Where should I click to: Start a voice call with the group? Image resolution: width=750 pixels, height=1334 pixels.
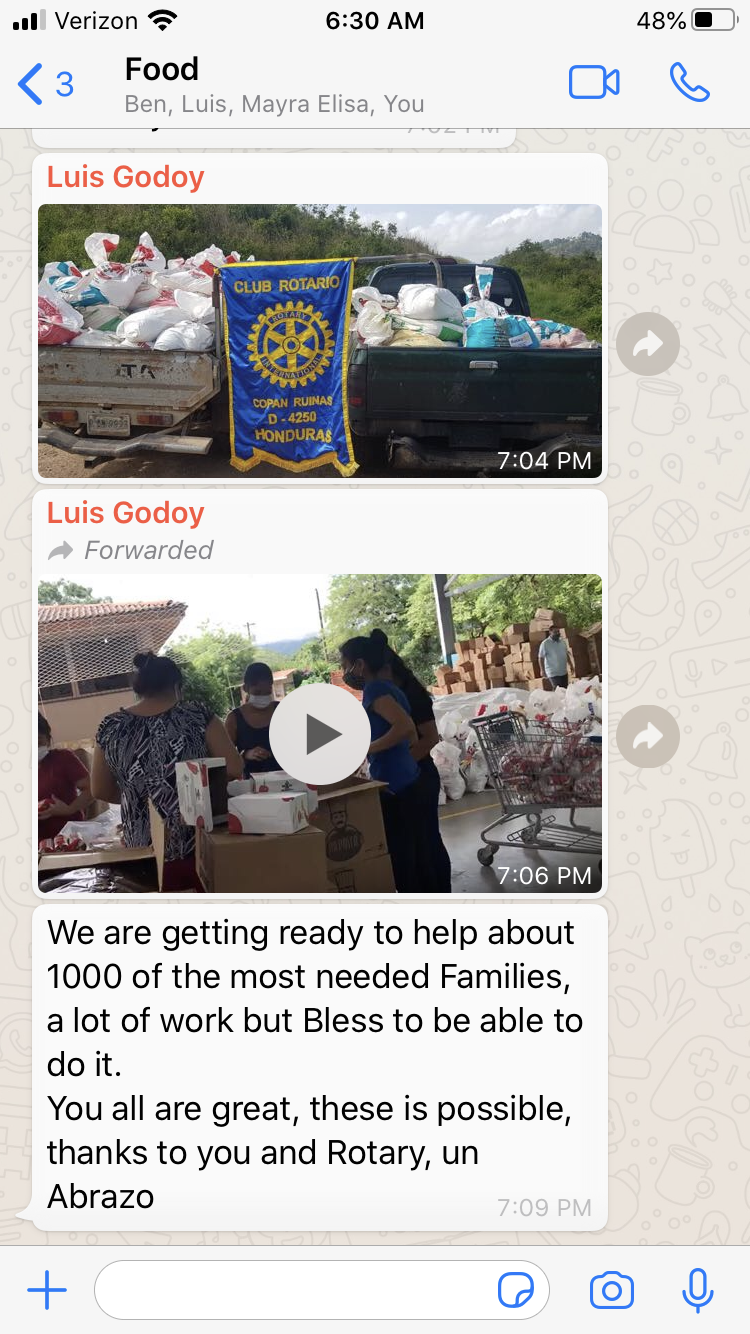click(690, 83)
